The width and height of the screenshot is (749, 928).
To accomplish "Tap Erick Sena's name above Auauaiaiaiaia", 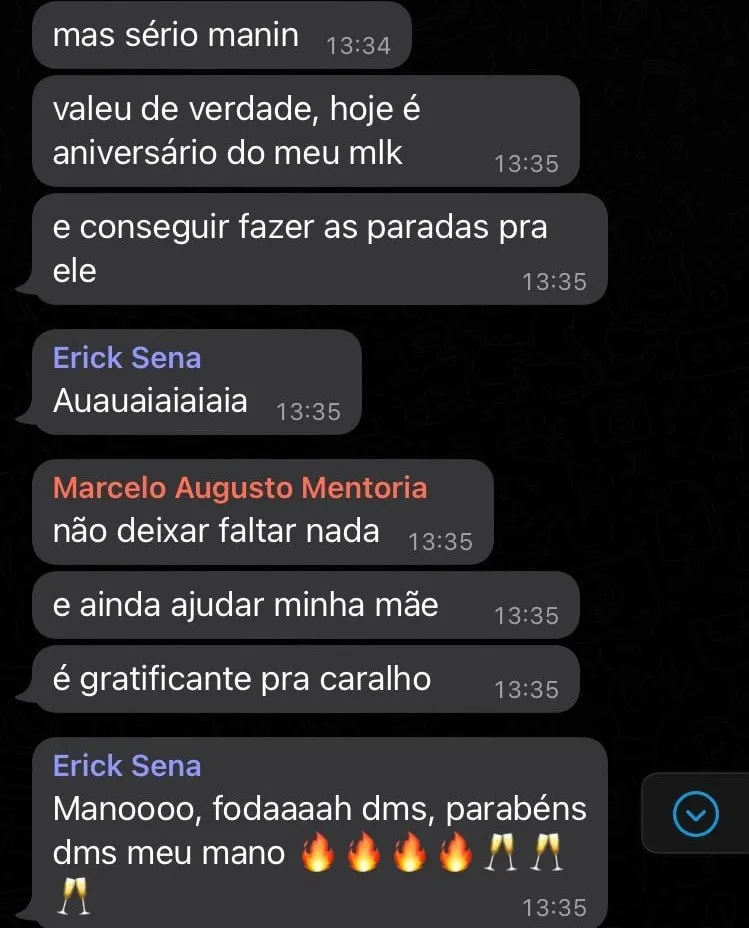I will coord(127,358).
